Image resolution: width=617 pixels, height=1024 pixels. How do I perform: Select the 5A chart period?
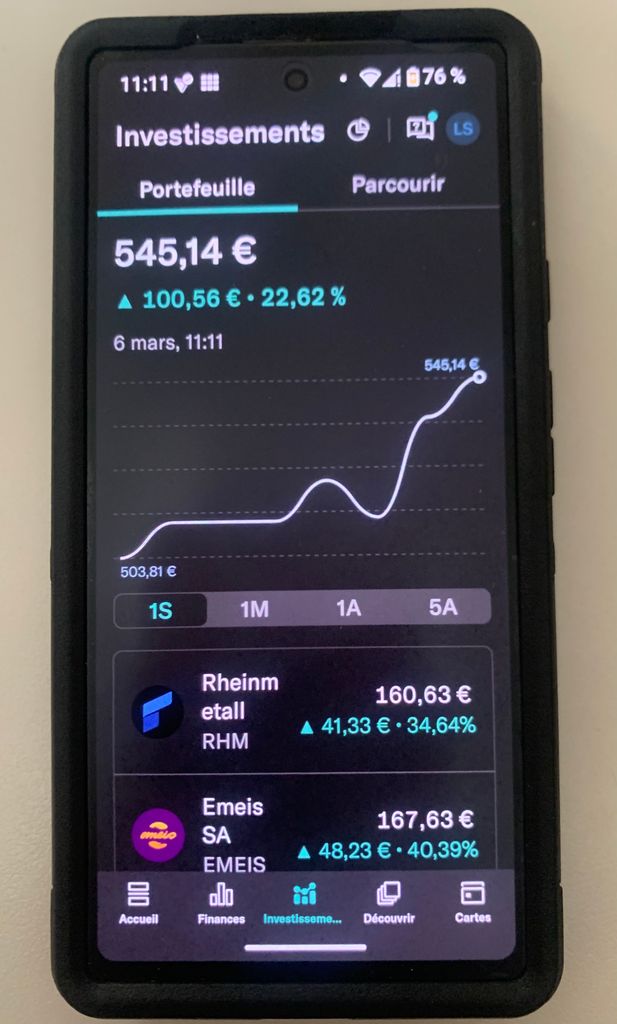(443, 607)
